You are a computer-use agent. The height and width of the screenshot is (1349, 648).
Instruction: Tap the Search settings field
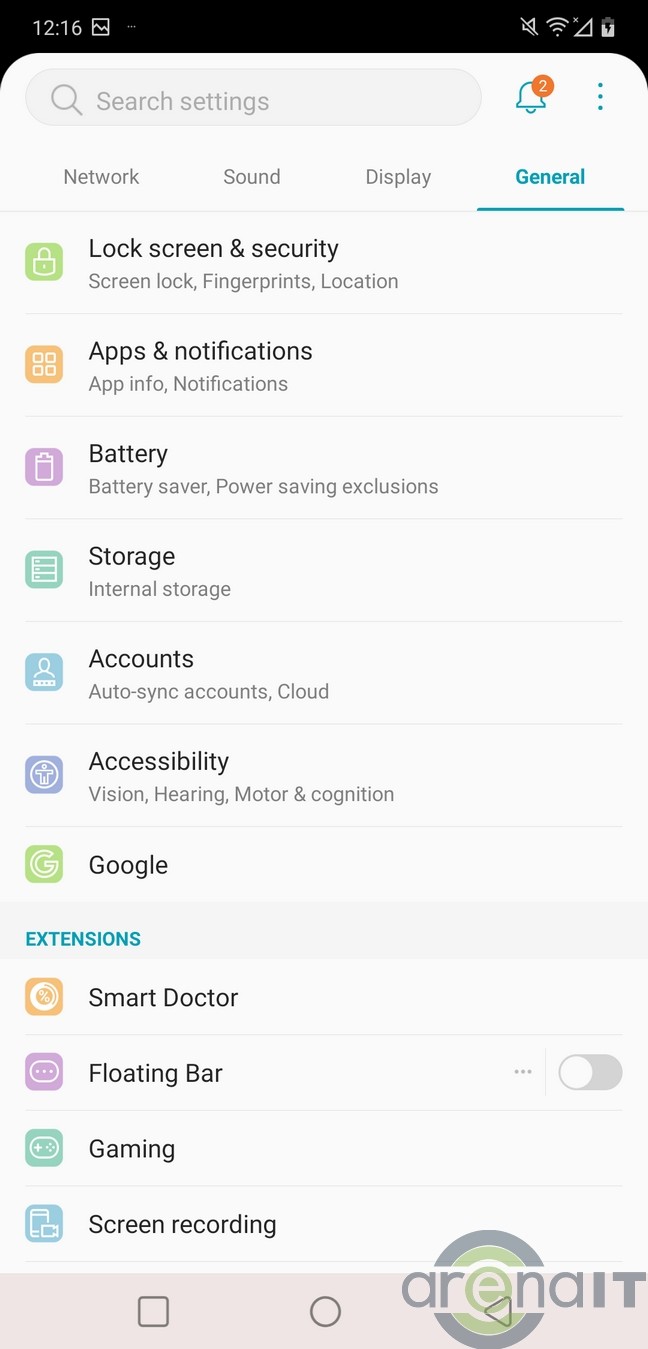pyautogui.click(x=252, y=100)
